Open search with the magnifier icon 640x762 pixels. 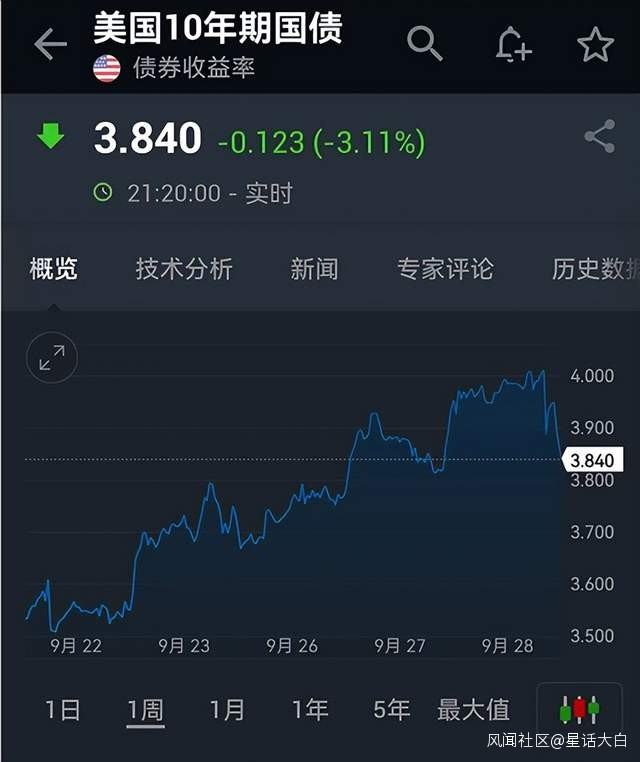(424, 44)
